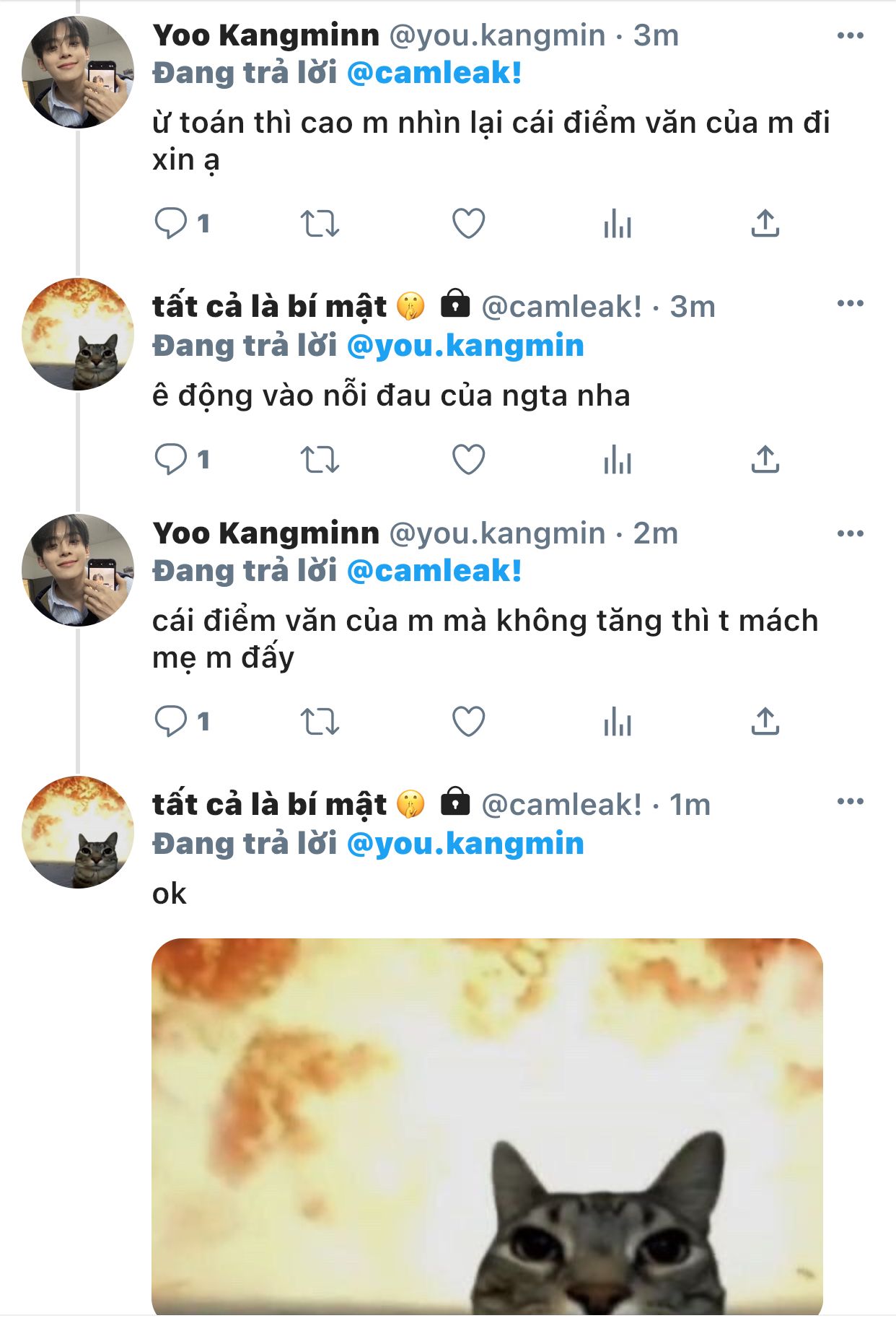Share the tweet "ê động vào nỗi đau"
Viewport: 896px width, 1318px height.
[x=765, y=459]
